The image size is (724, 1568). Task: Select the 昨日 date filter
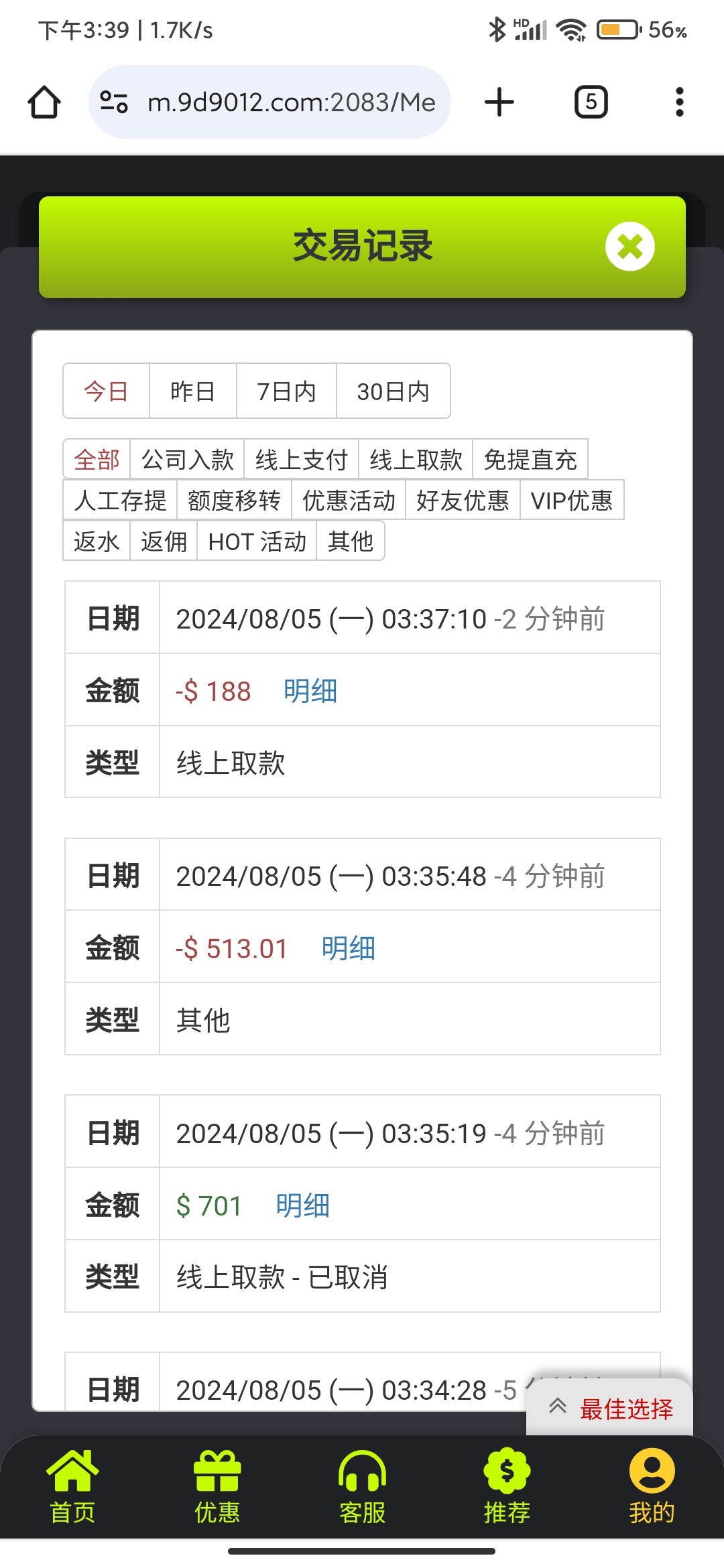pyautogui.click(x=193, y=391)
